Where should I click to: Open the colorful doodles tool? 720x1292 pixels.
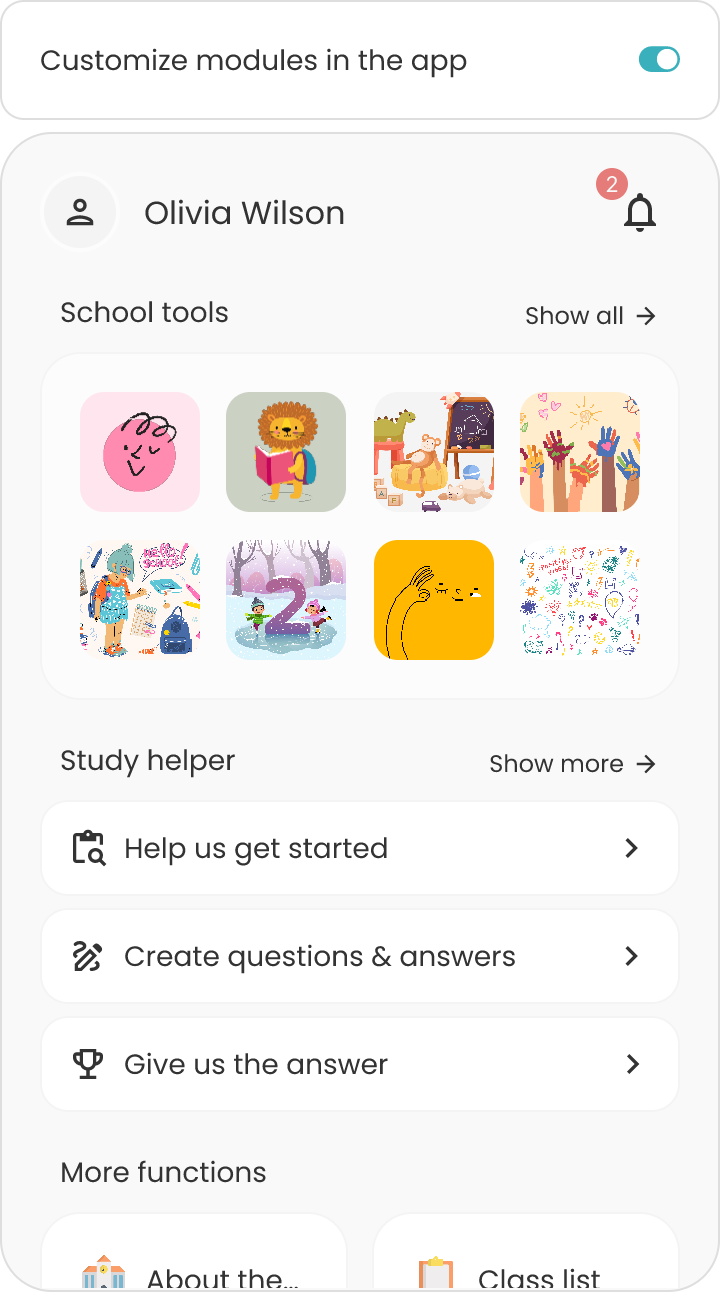point(580,600)
